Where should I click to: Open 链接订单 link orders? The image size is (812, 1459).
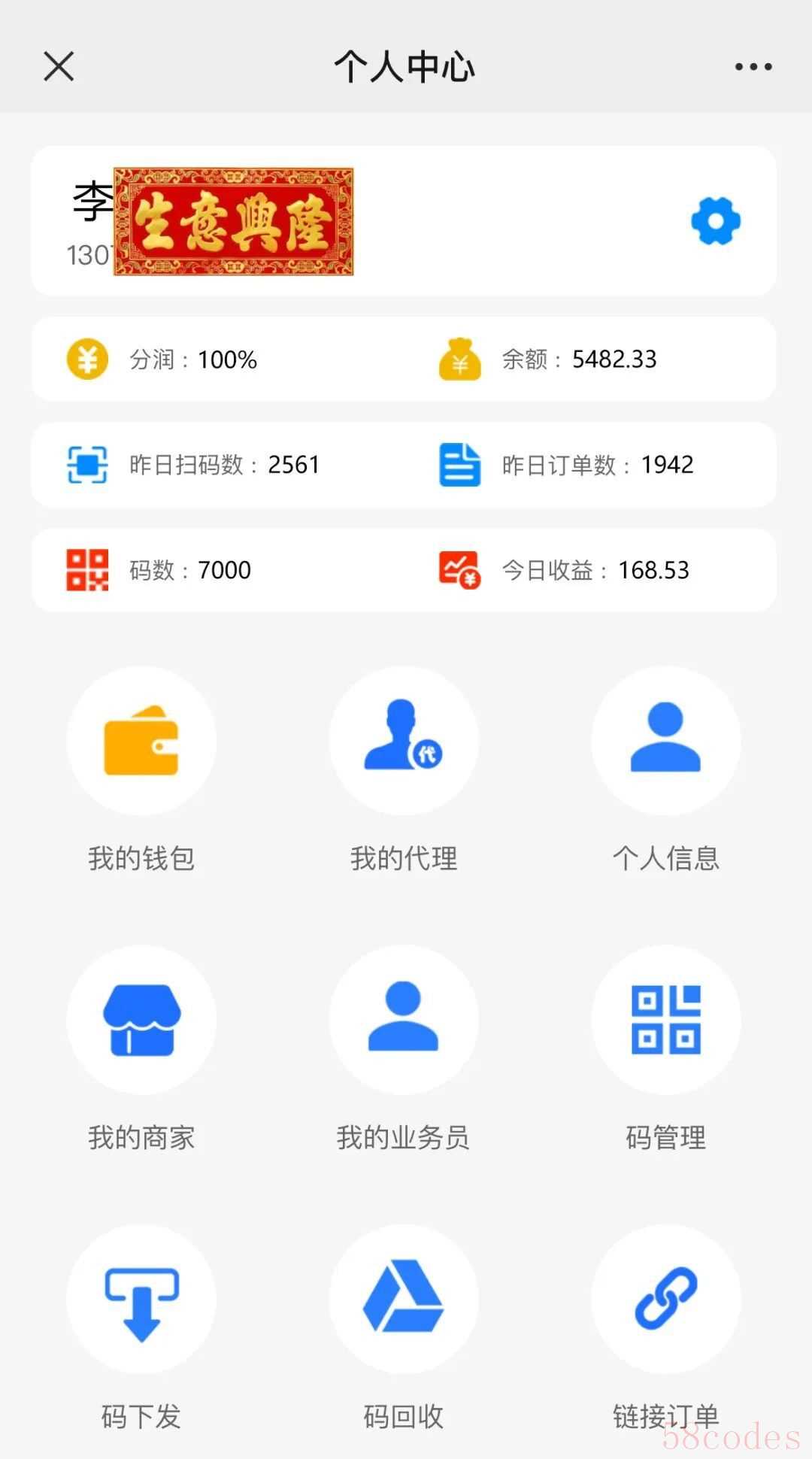click(665, 1300)
